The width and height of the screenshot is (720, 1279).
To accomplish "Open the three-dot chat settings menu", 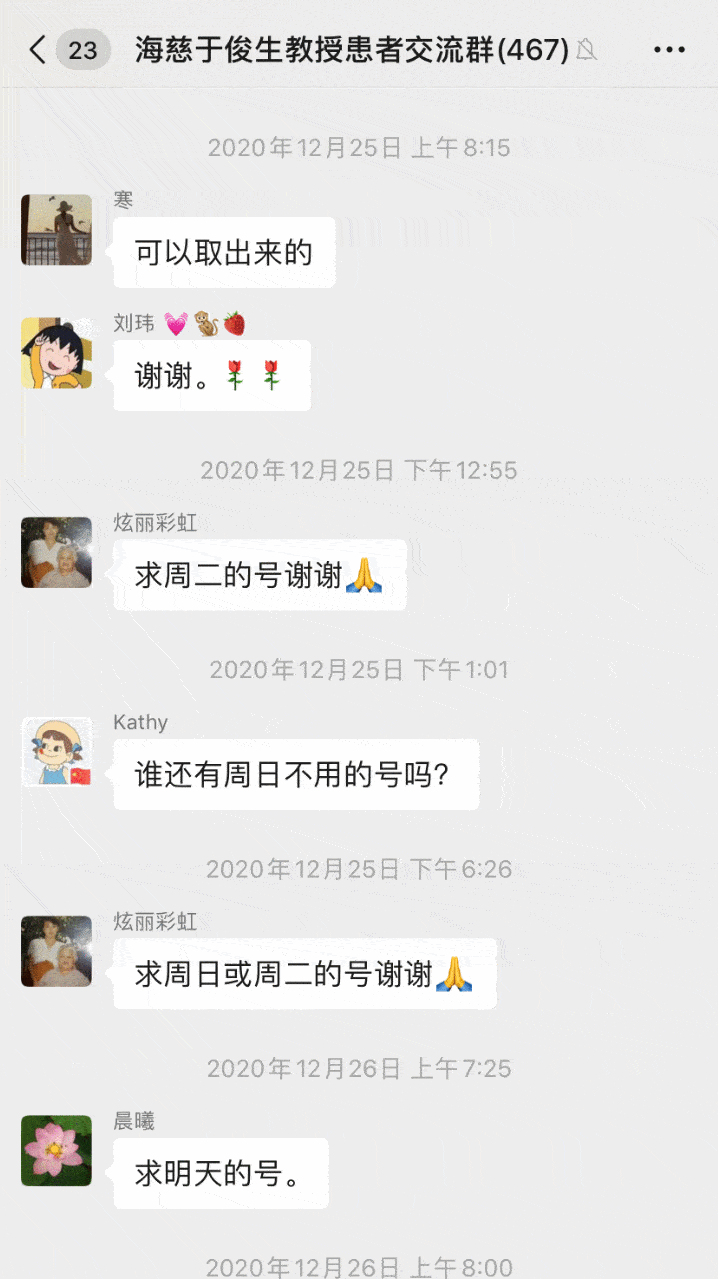I will [x=668, y=49].
